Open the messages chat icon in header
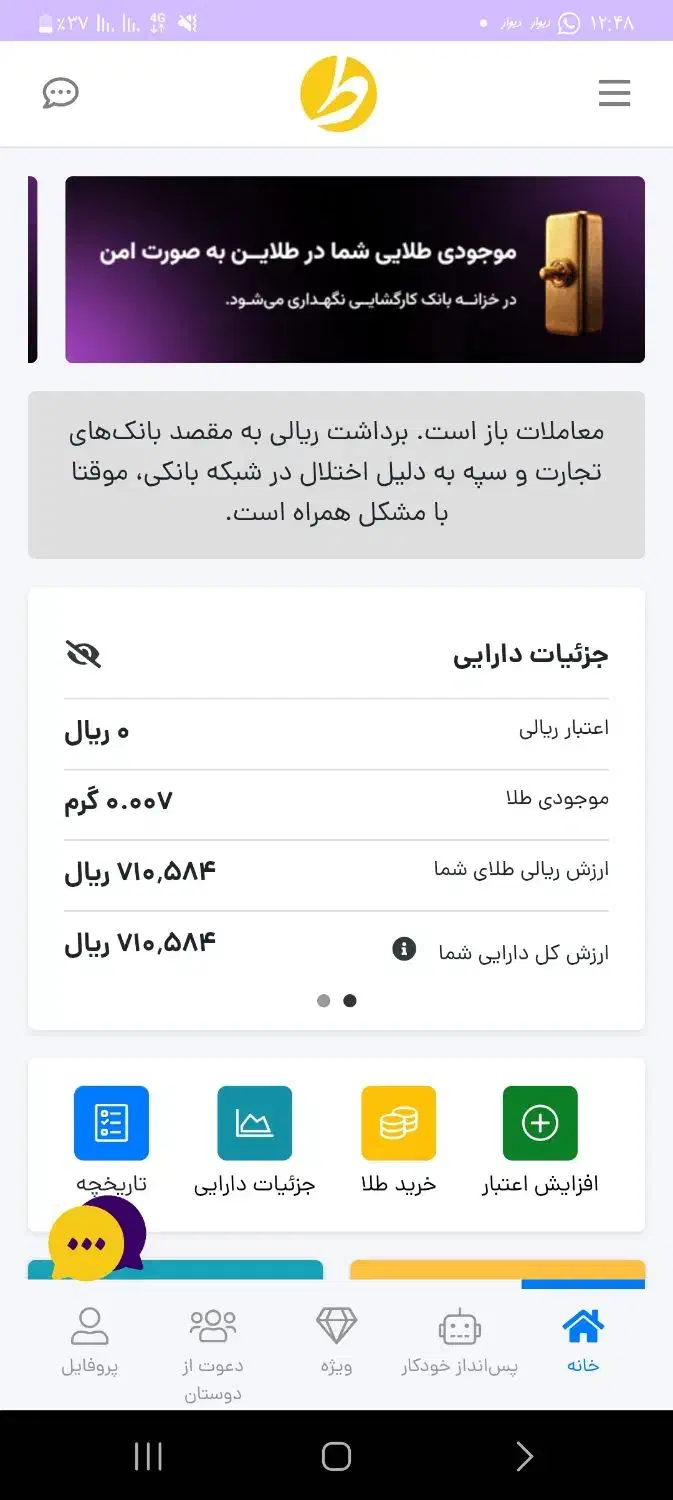 click(60, 94)
